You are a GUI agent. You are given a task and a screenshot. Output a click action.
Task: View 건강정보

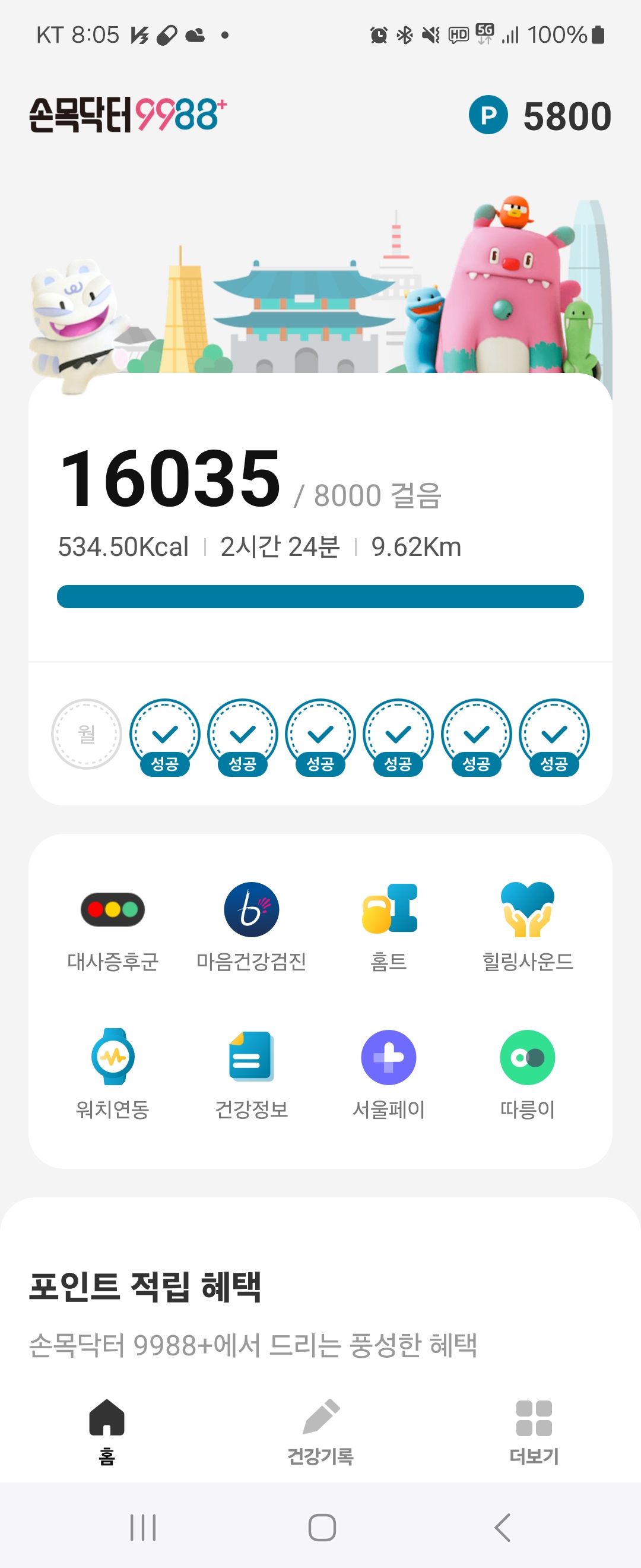coord(251,1073)
